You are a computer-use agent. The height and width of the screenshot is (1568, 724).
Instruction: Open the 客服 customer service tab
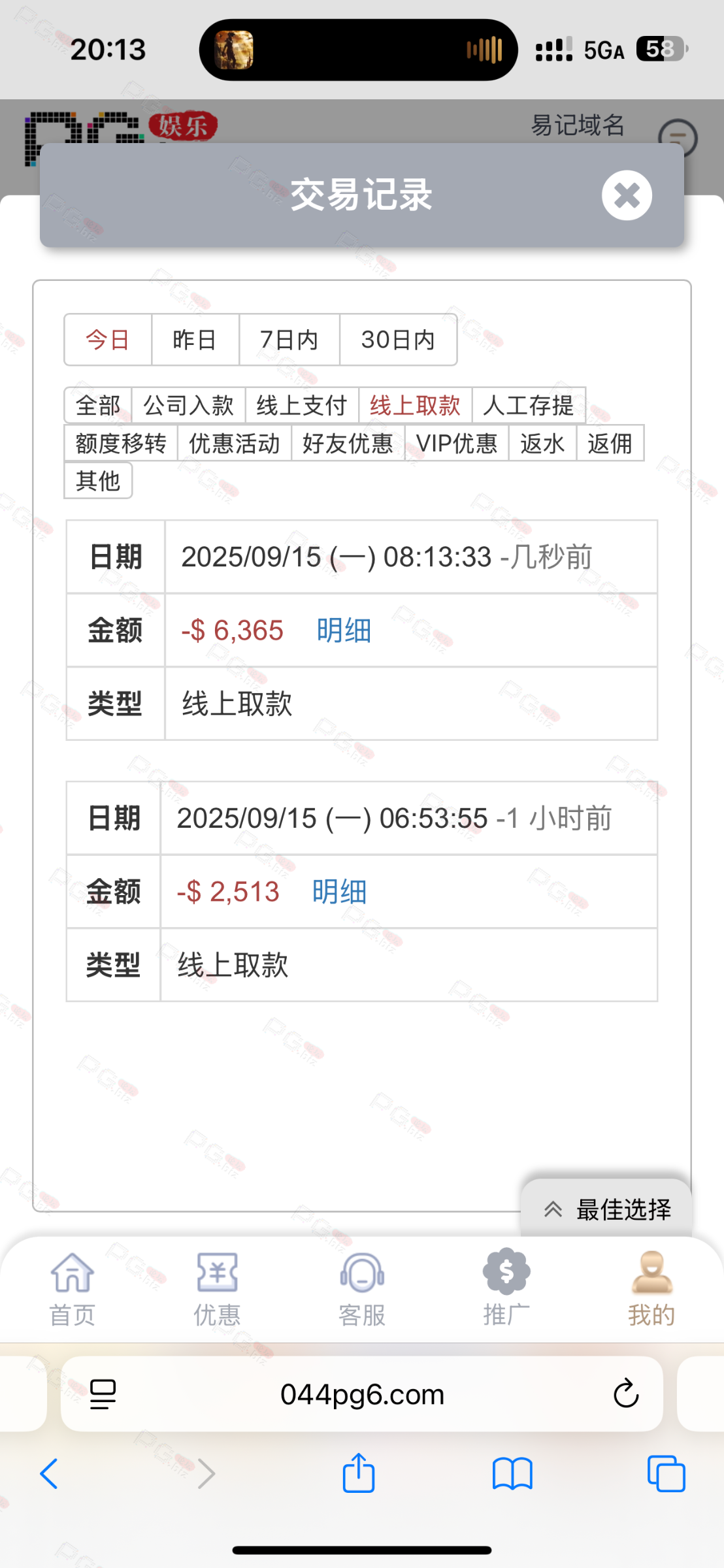(x=362, y=1288)
